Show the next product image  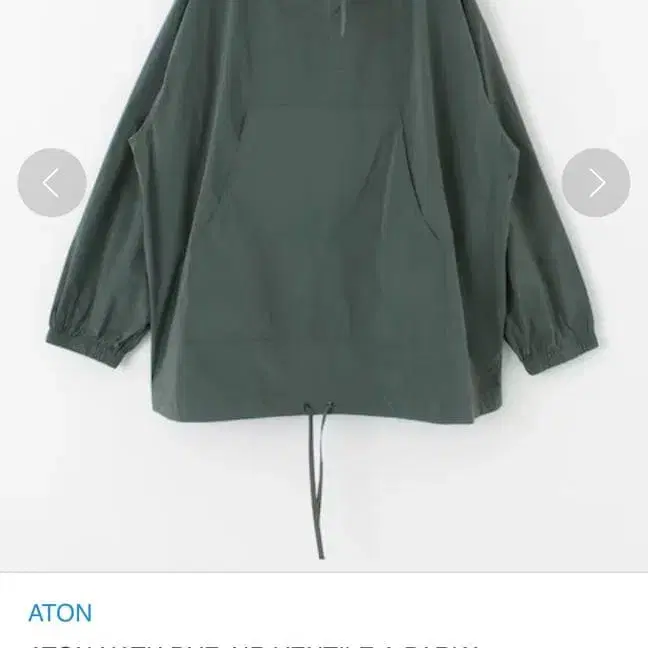[596, 183]
